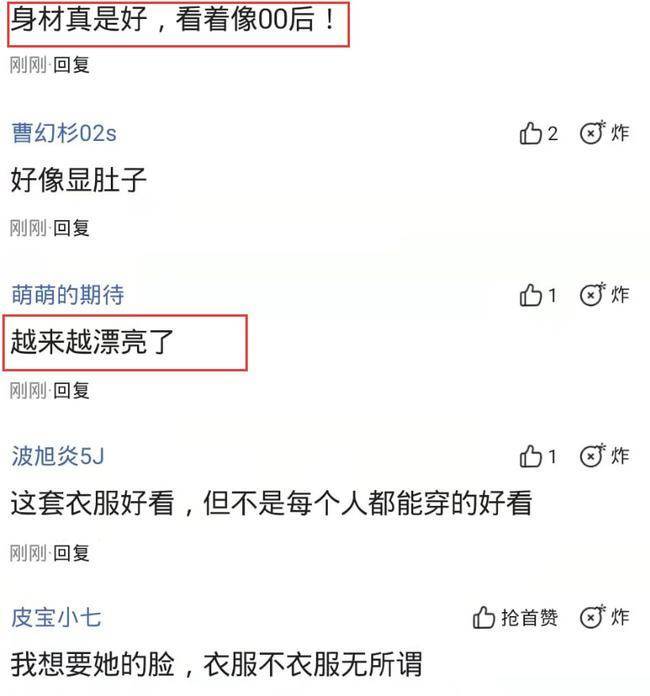
Task: Reply to the '越来越漂亮了' comment
Action: coord(71,390)
